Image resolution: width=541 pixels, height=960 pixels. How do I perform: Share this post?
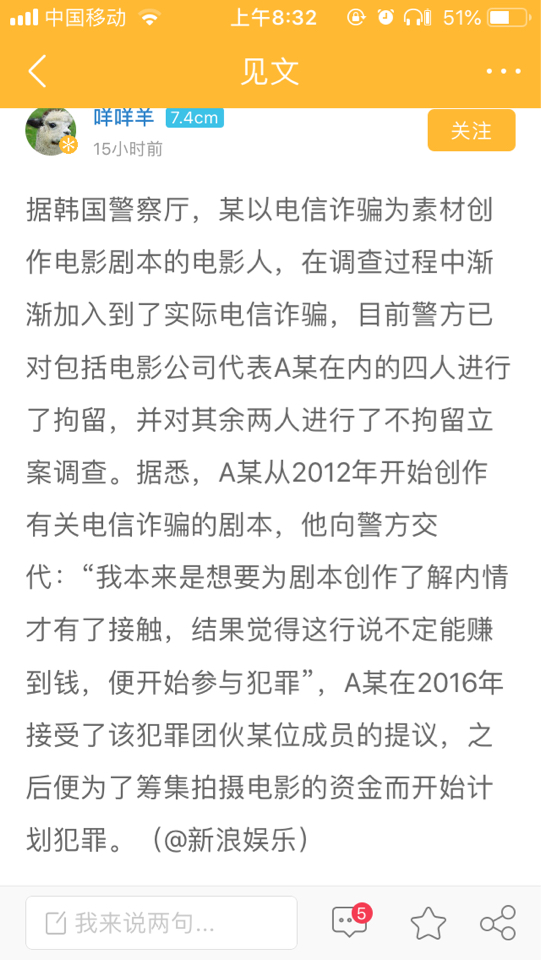click(498, 923)
